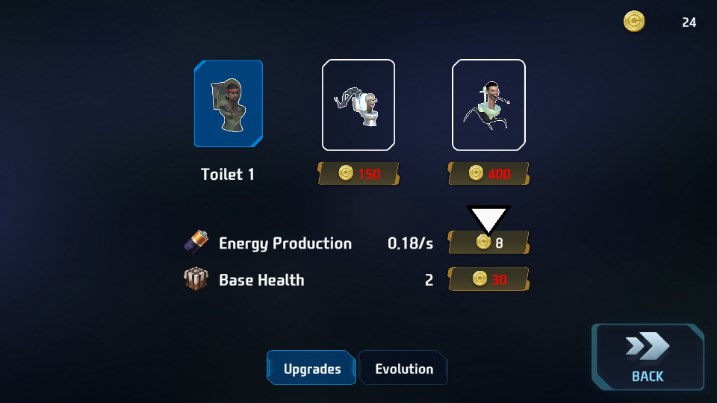This screenshot has width=717, height=403.
Task: Switch to the Upgrades tab
Action: (x=311, y=368)
